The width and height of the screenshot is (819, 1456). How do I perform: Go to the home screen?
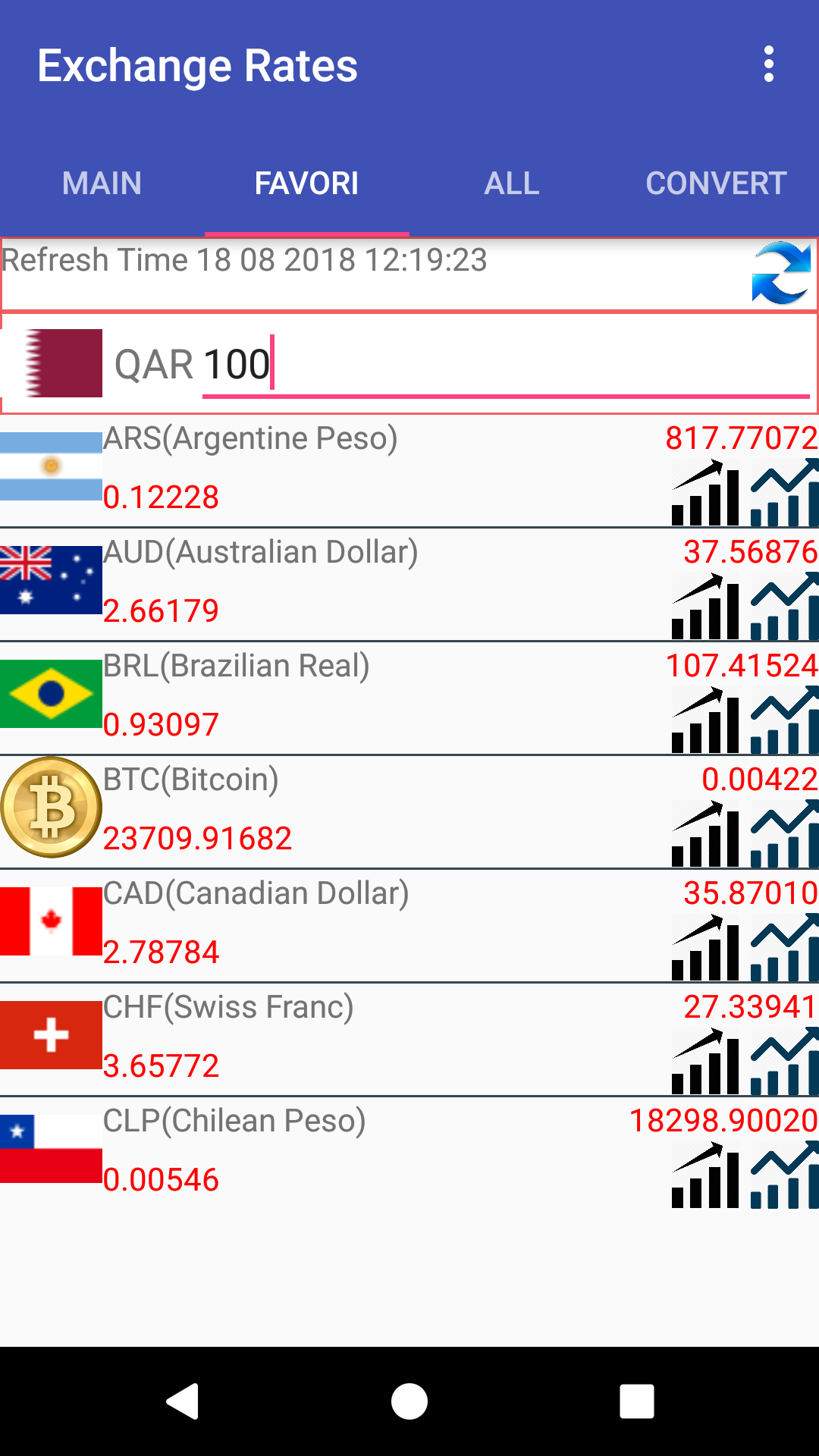pos(409,1401)
